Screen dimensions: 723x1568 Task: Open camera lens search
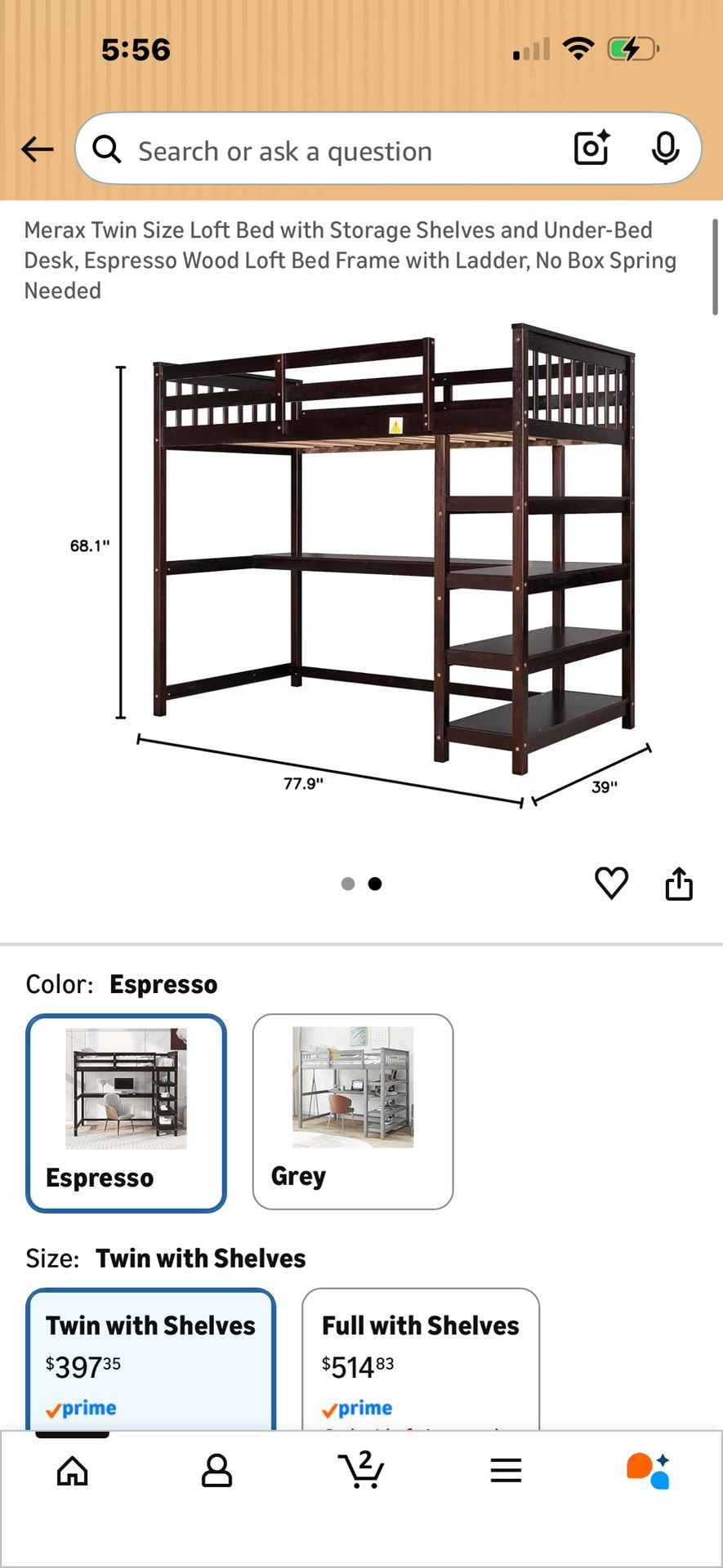coord(591,149)
